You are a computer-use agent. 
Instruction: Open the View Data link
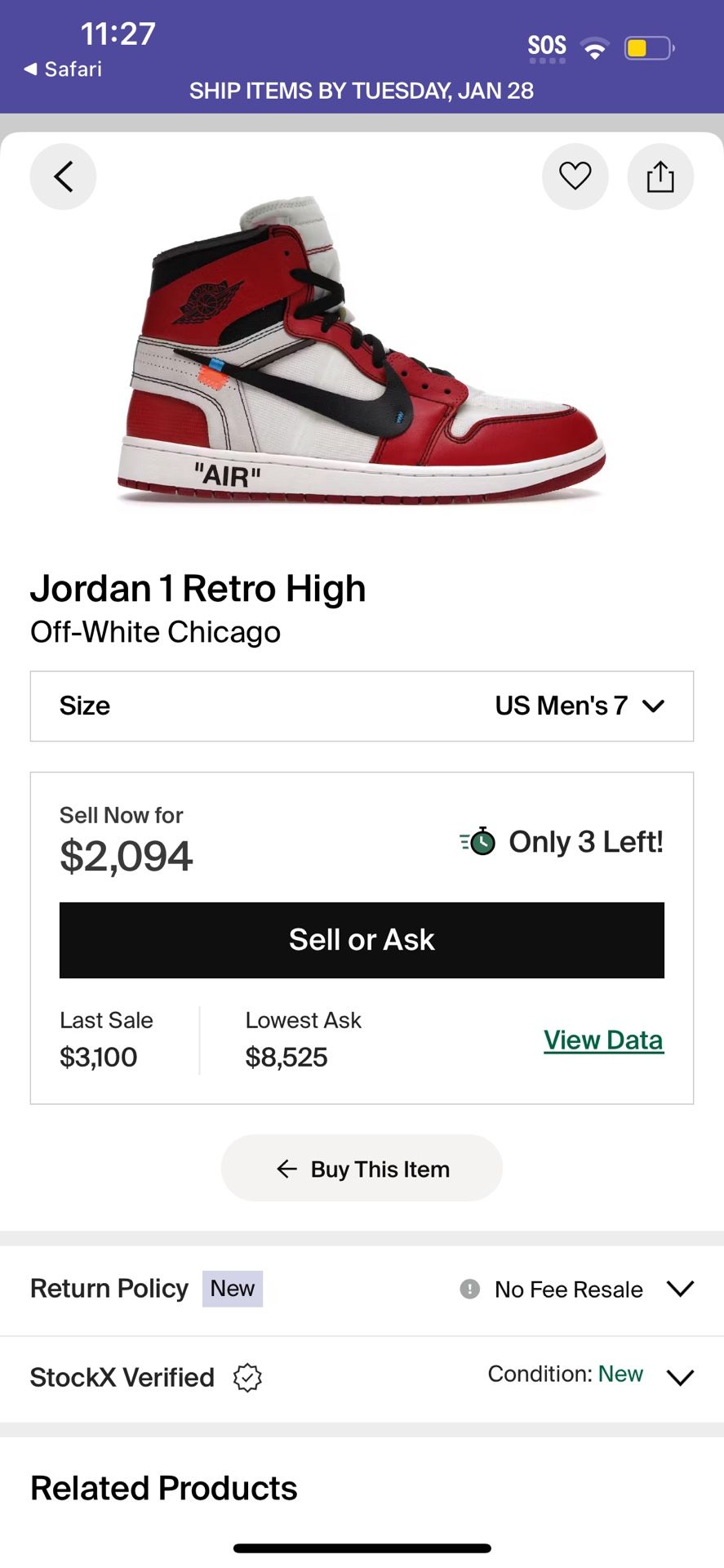(603, 1040)
